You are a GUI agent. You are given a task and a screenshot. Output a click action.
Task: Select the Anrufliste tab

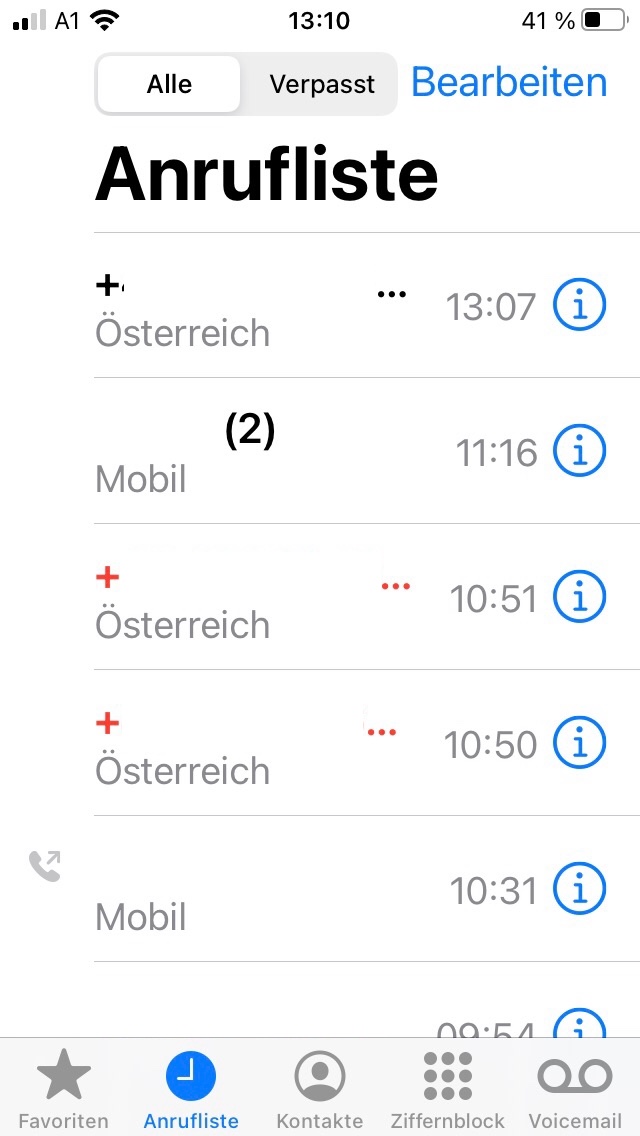(x=191, y=1088)
